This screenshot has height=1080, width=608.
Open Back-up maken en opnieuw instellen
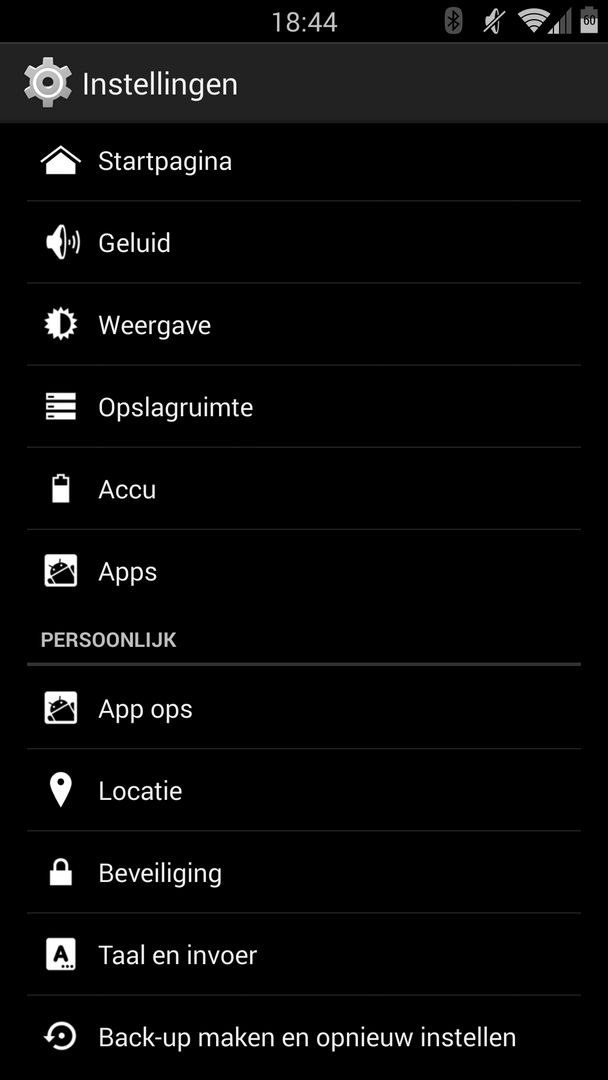click(307, 1037)
